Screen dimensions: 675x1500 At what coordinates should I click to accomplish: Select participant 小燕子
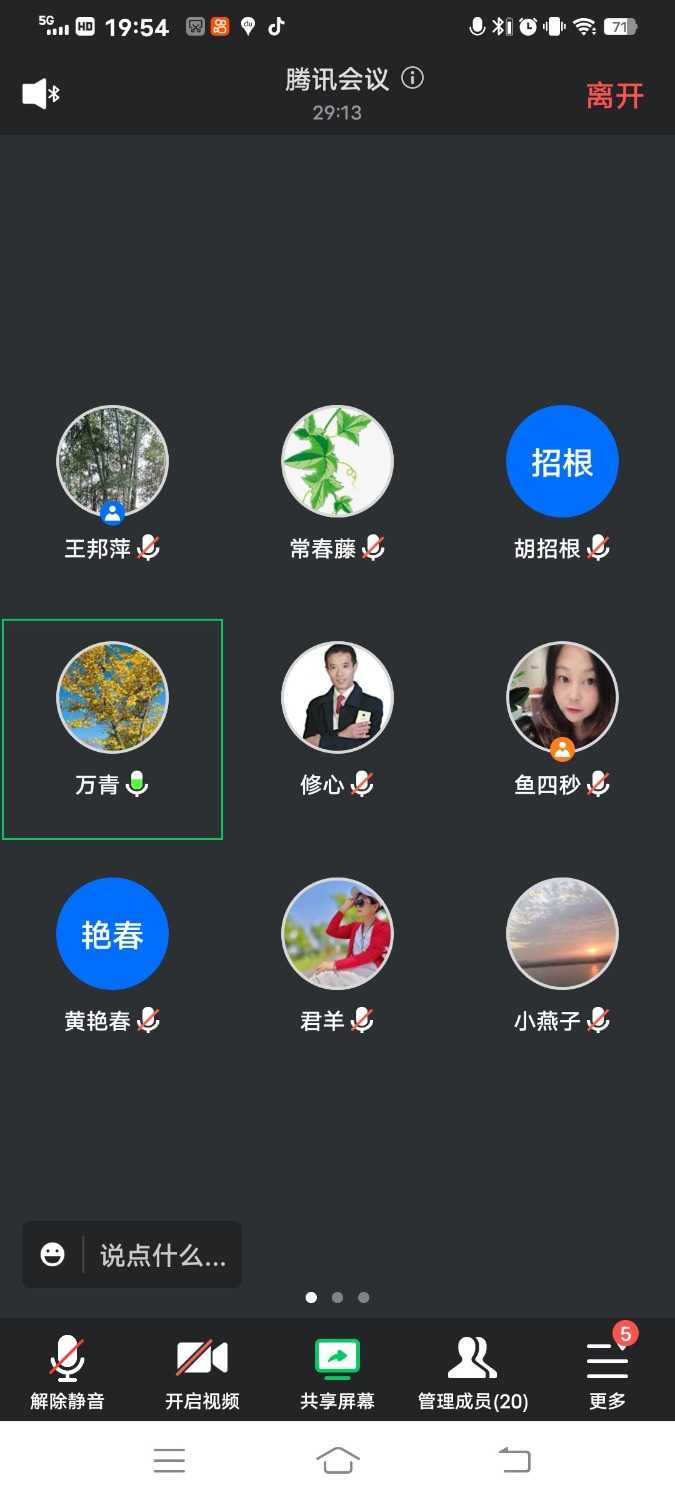click(x=562, y=934)
